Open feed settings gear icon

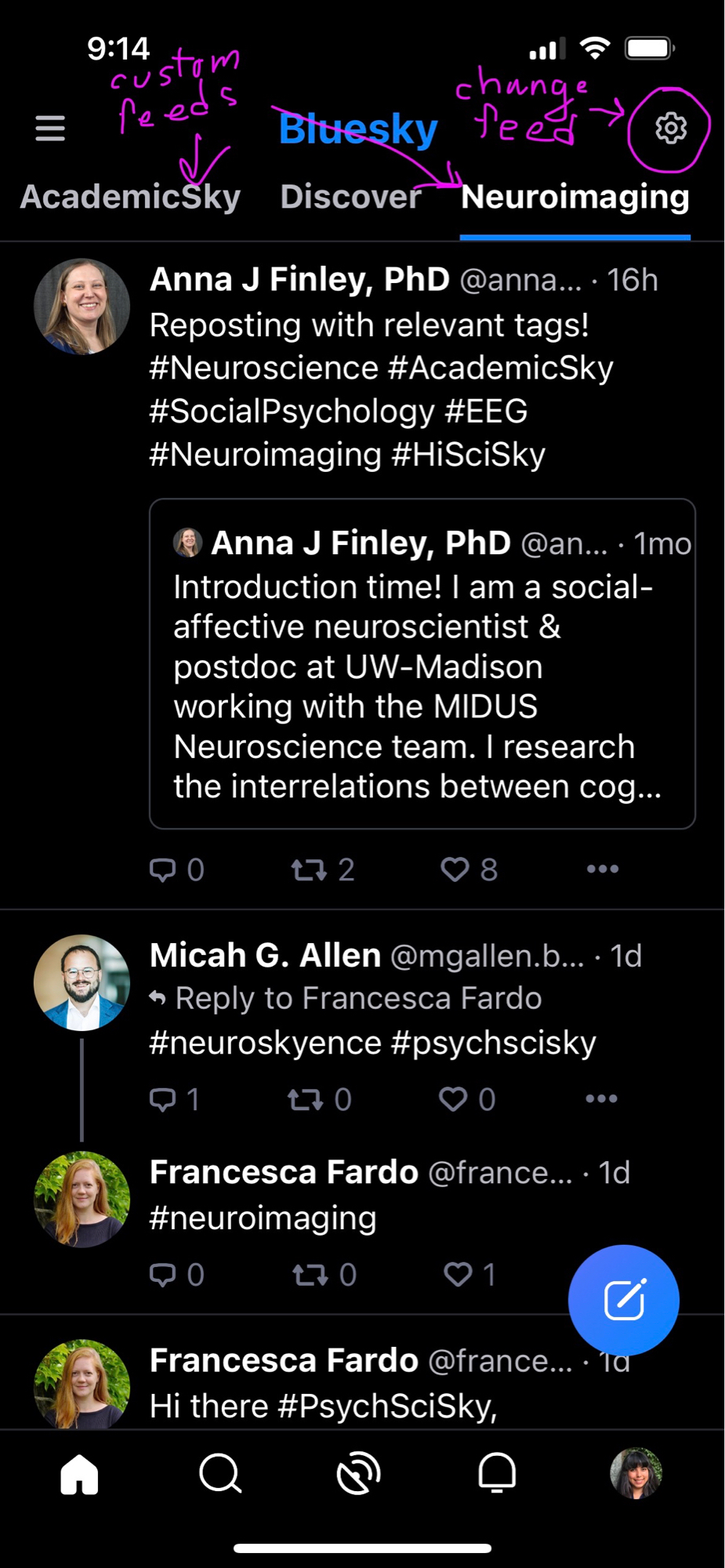[x=670, y=128]
